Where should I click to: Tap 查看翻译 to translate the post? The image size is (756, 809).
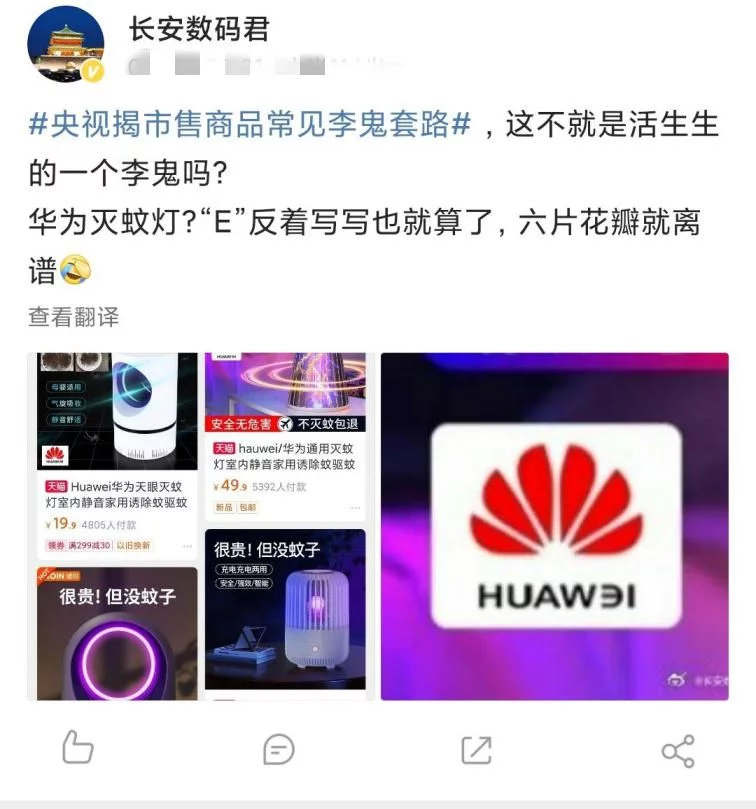tap(74, 317)
